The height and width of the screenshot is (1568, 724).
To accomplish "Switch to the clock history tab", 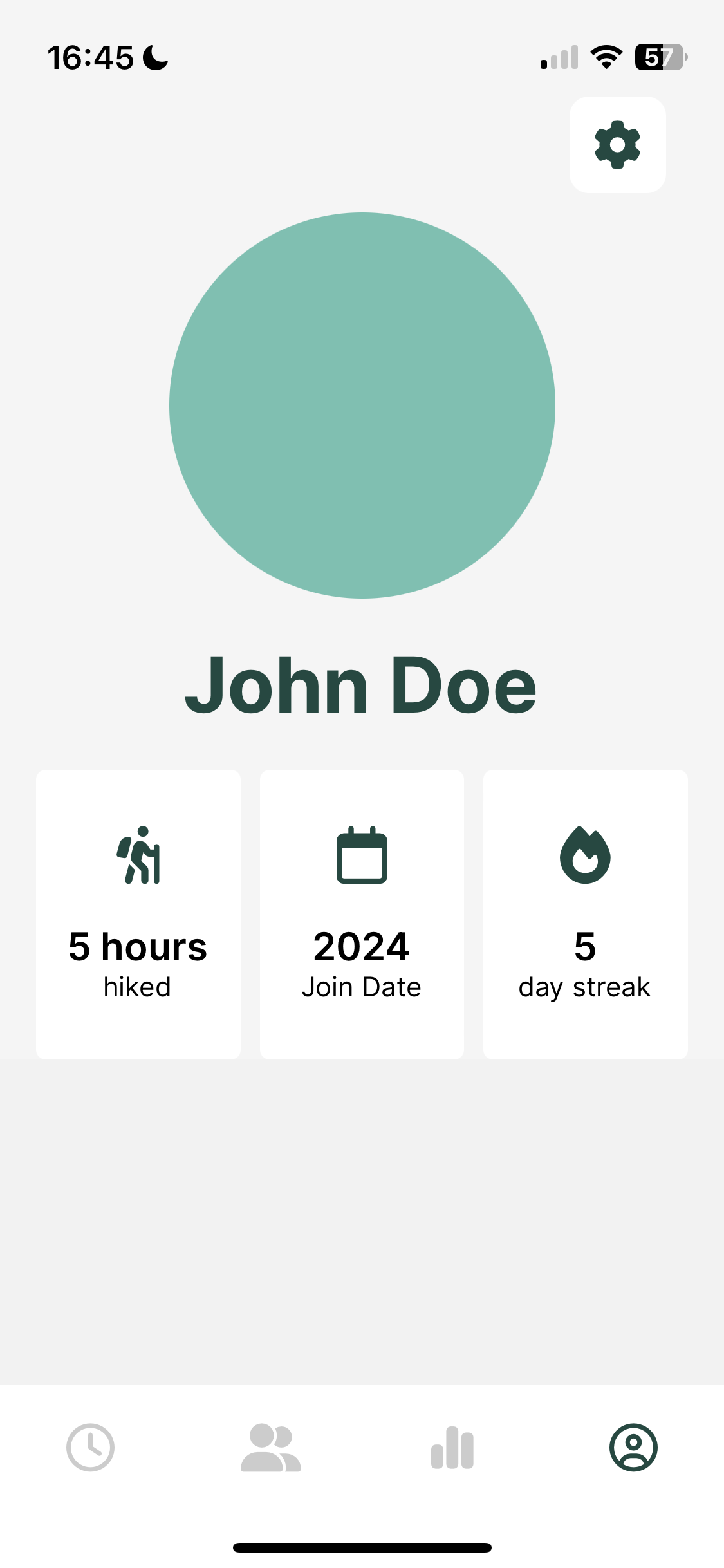I will pos(91,1447).
